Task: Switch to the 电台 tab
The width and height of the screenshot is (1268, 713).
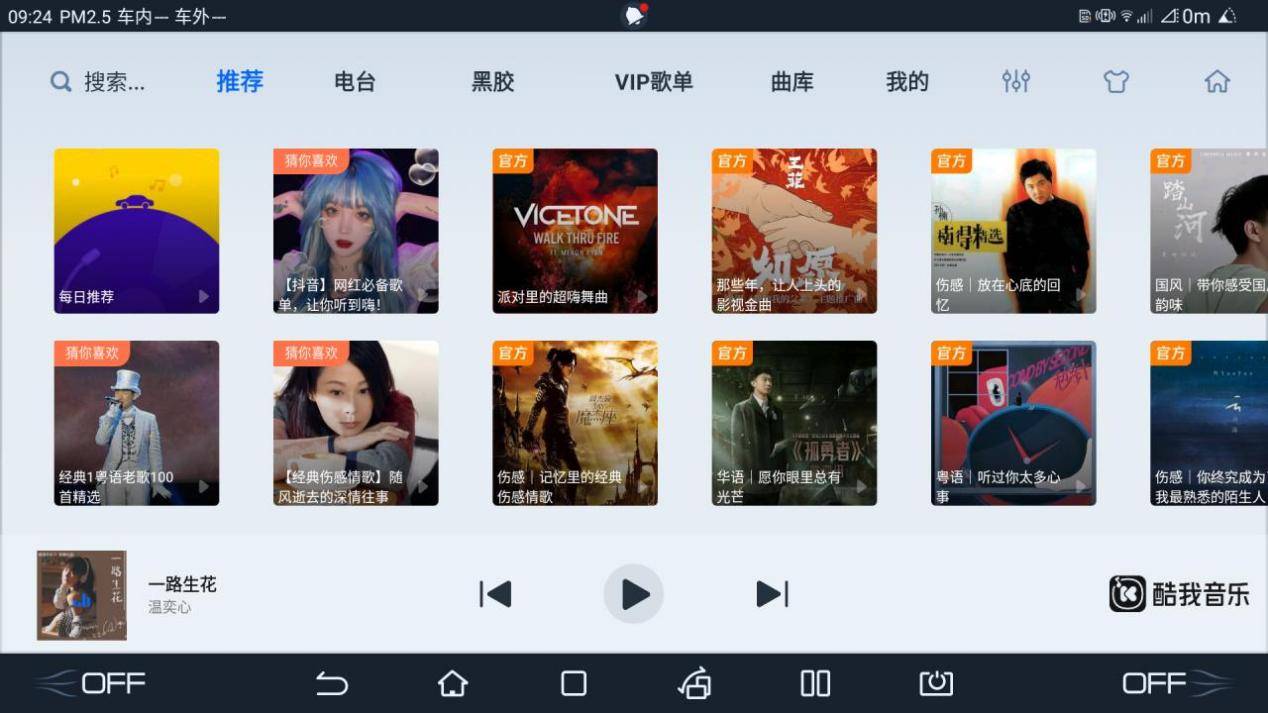Action: [x=354, y=82]
